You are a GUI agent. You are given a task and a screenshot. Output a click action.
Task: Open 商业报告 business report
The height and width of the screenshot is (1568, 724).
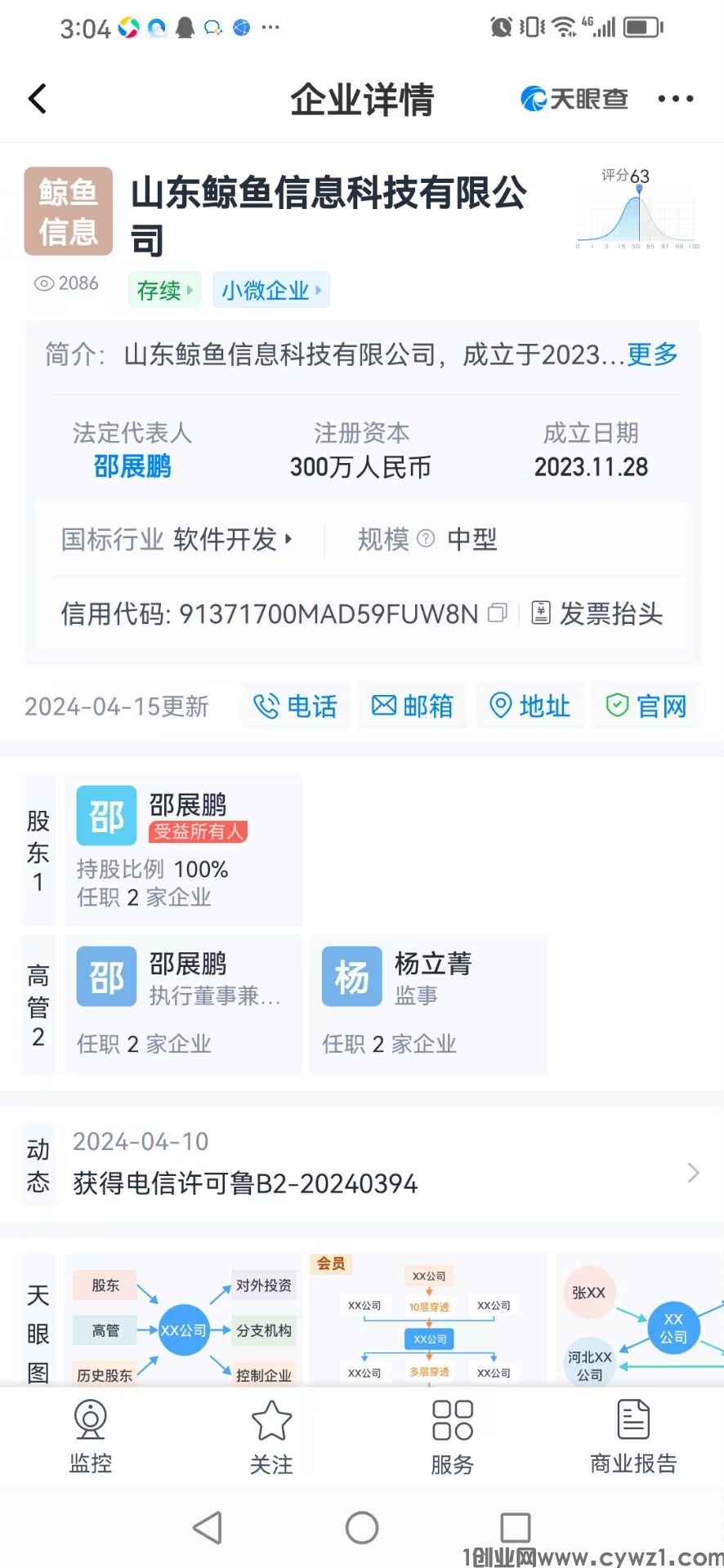[633, 1437]
